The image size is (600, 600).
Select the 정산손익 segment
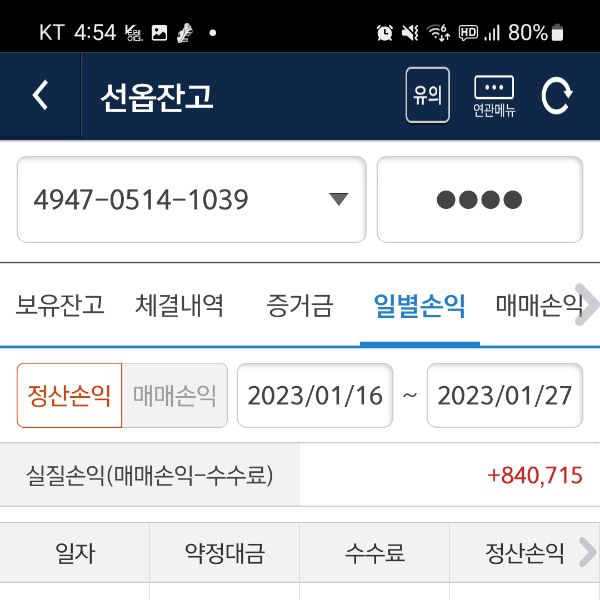coord(69,395)
